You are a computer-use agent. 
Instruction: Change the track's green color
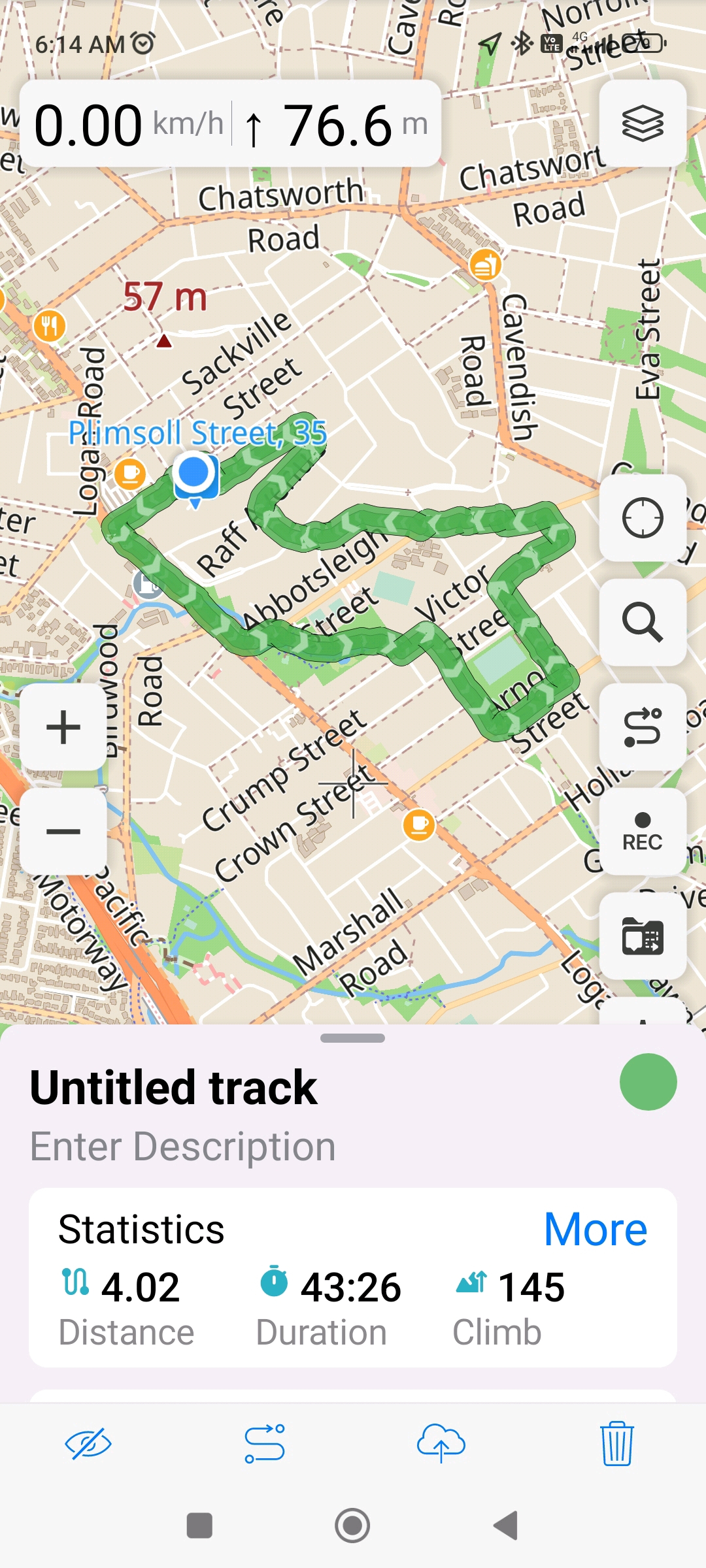(x=648, y=1082)
